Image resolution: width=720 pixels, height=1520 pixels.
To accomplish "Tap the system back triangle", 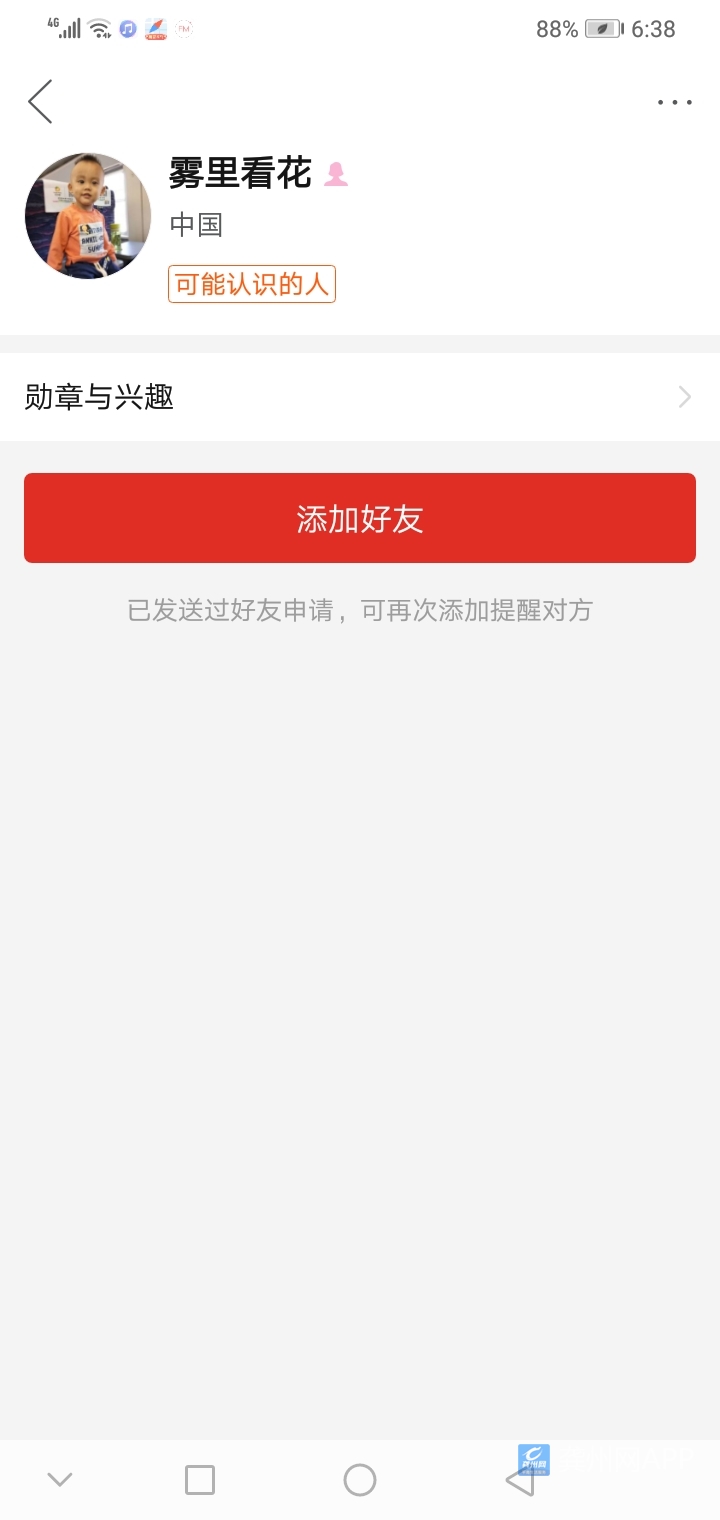I will pyautogui.click(x=520, y=1480).
